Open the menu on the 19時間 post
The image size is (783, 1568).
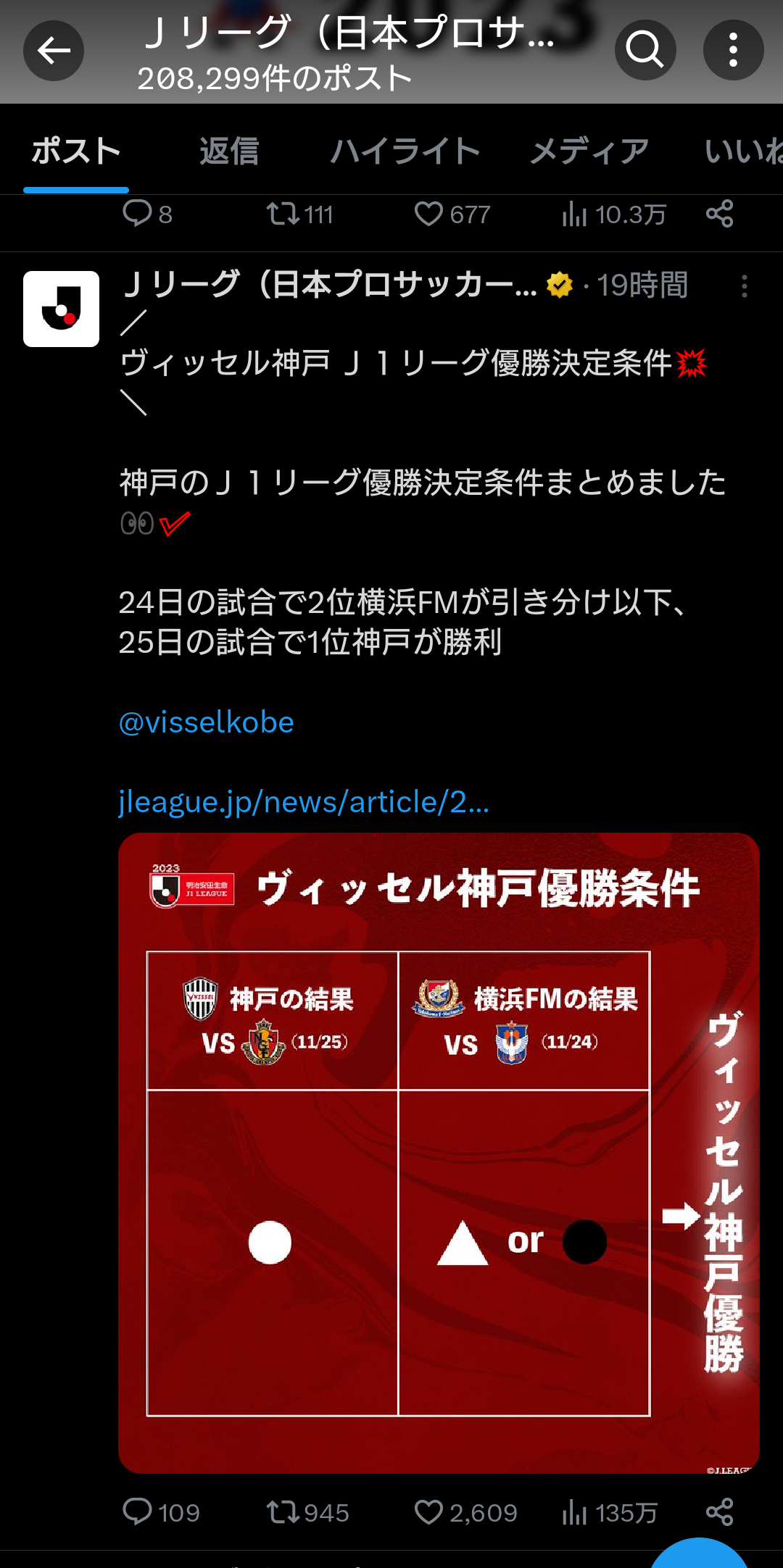click(744, 286)
